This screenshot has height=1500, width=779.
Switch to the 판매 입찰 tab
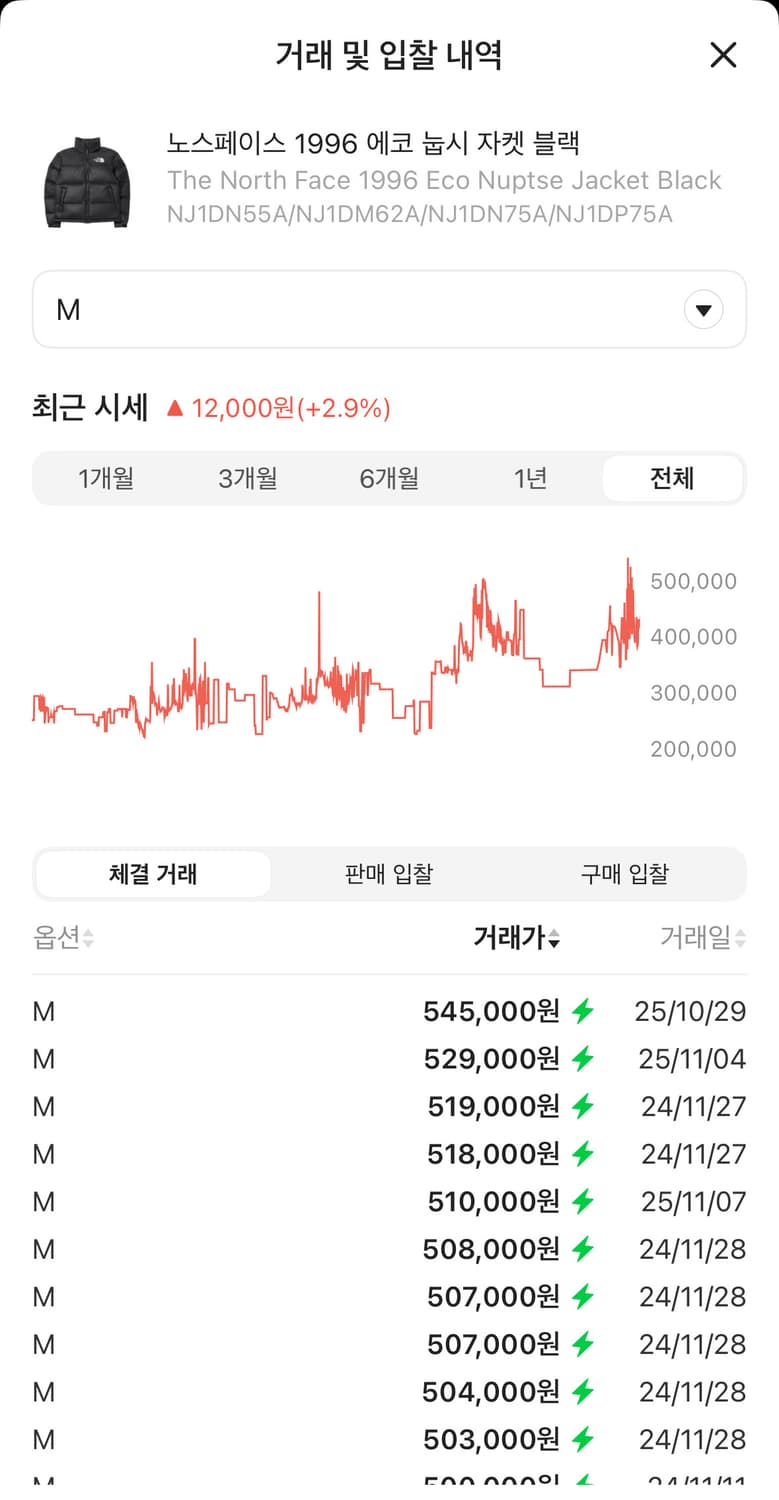coord(389,873)
